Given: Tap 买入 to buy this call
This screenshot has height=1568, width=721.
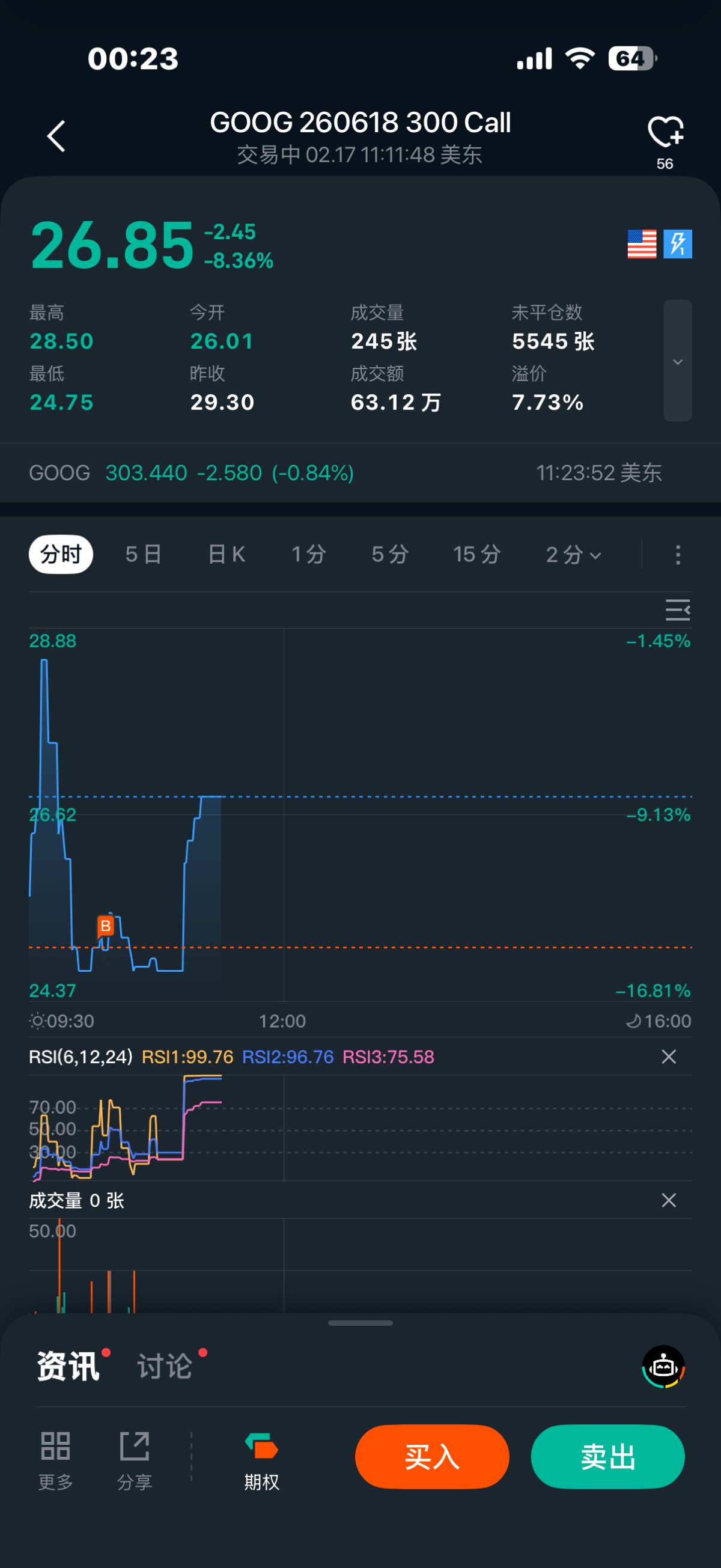Looking at the screenshot, I should (432, 1457).
